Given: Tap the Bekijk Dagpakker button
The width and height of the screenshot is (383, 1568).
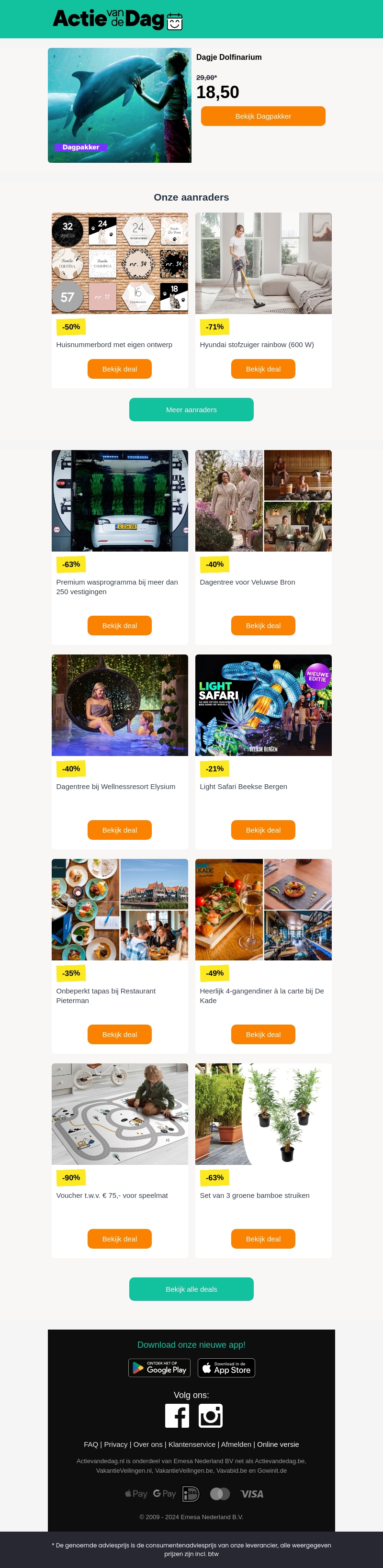Looking at the screenshot, I should point(263,116).
